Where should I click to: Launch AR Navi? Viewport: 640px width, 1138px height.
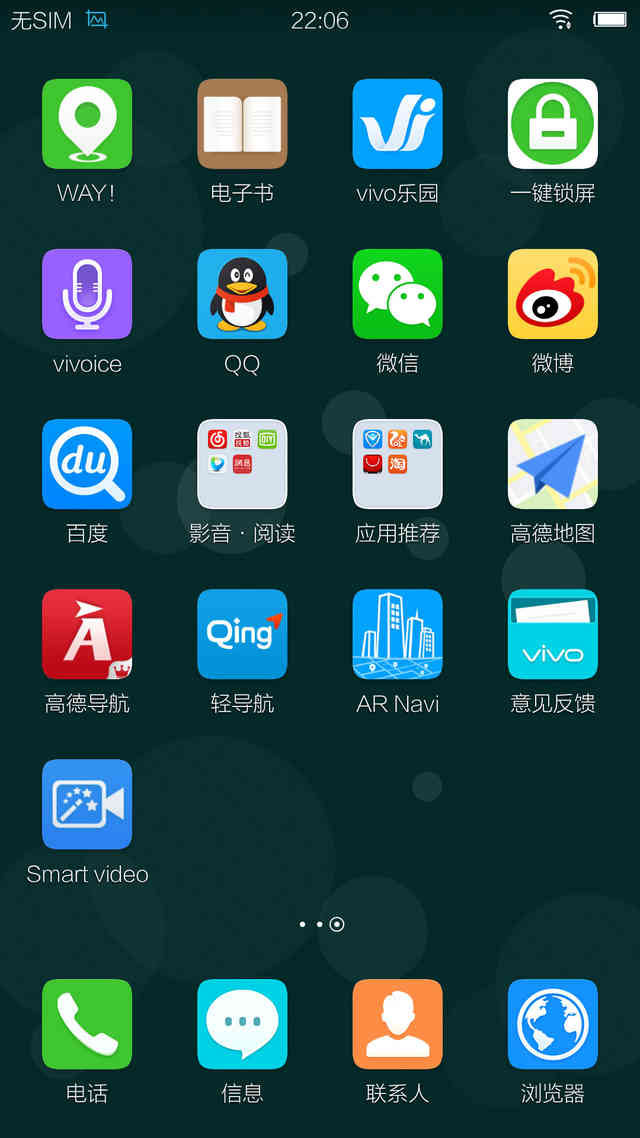[x=397, y=634]
